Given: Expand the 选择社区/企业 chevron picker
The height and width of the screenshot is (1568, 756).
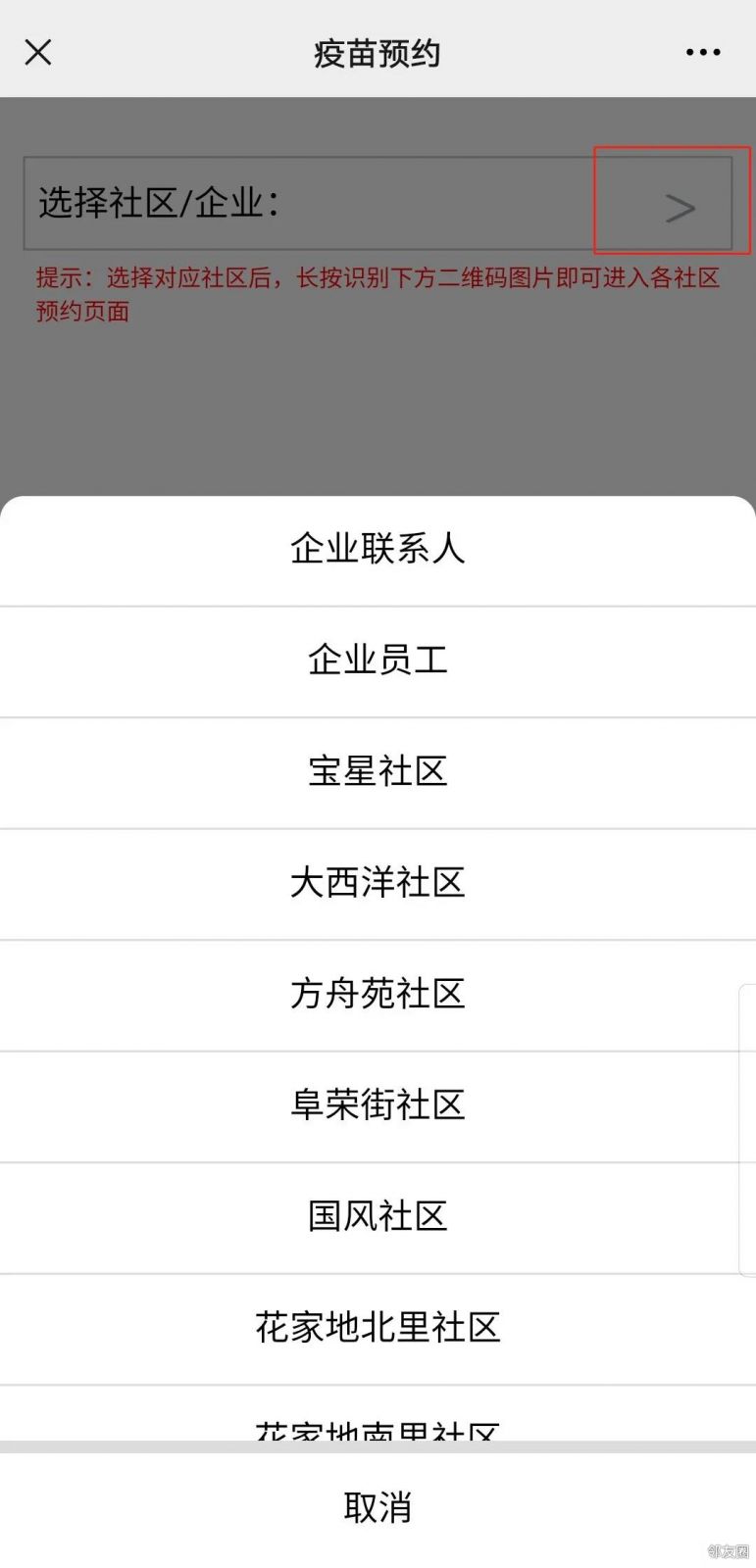Looking at the screenshot, I should tap(679, 207).
